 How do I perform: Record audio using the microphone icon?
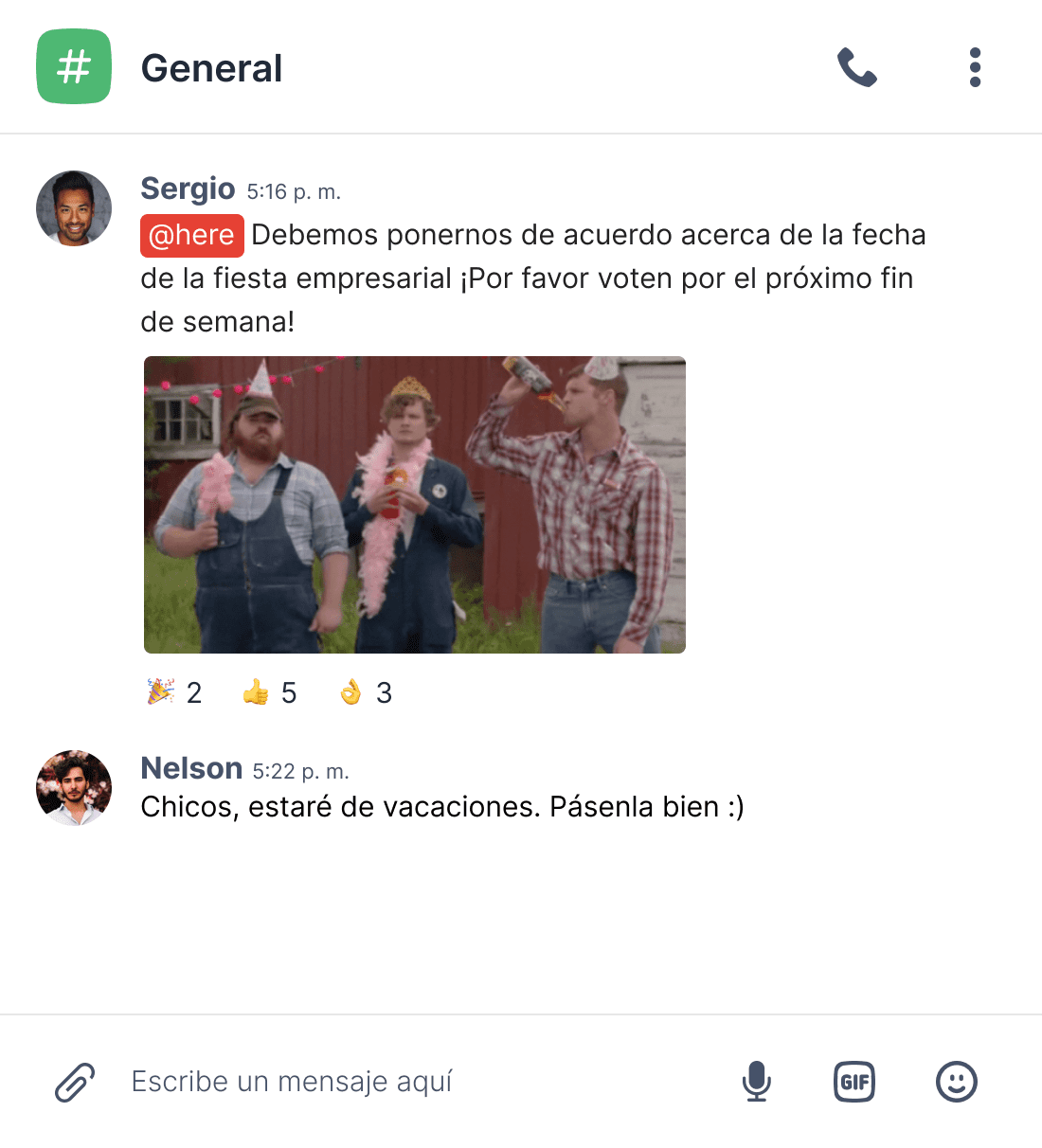[757, 1081]
